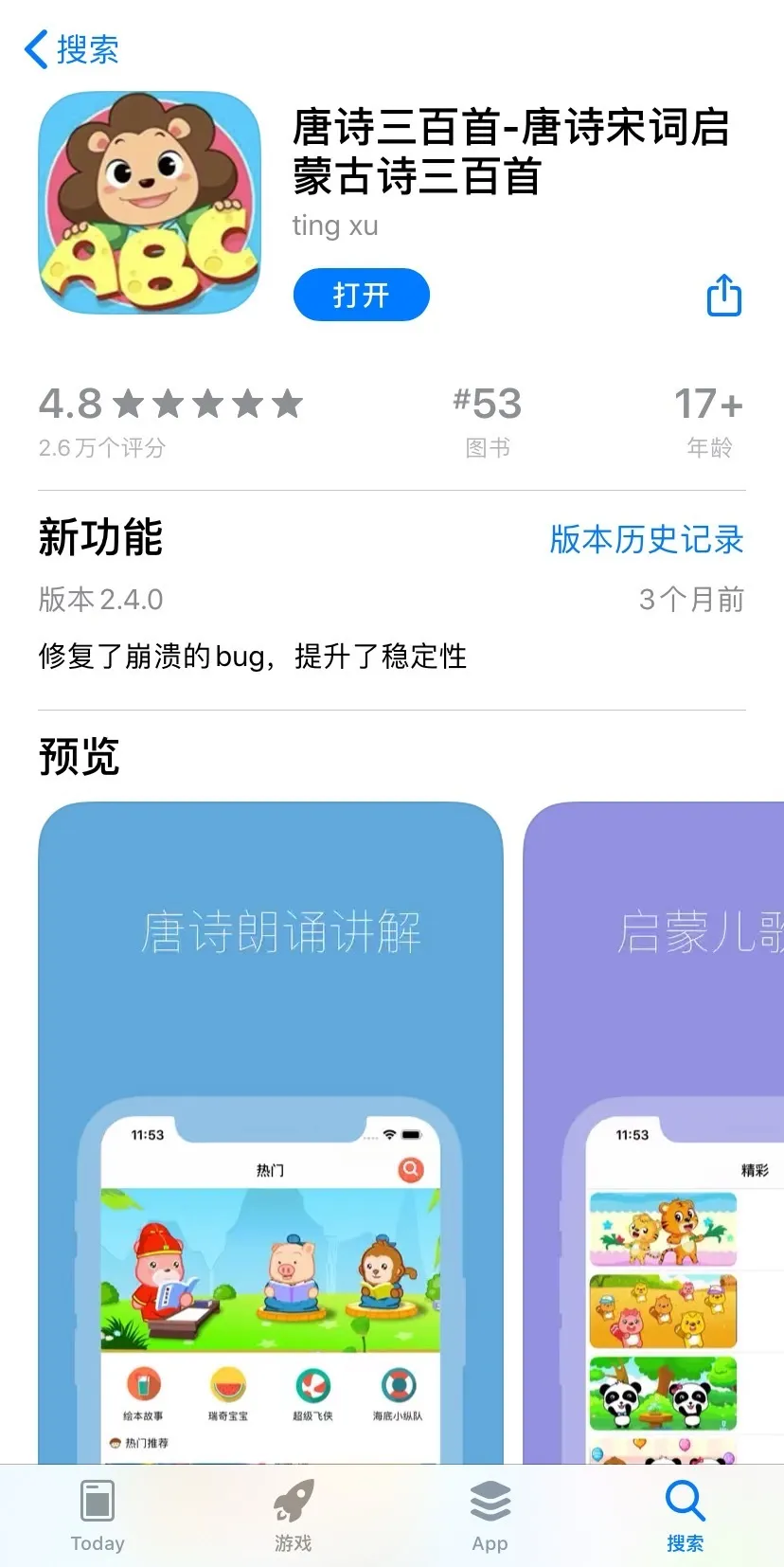Viewport: 784px width, 1567px height.
Task: Go back to 搜索 results
Action: pos(72,49)
